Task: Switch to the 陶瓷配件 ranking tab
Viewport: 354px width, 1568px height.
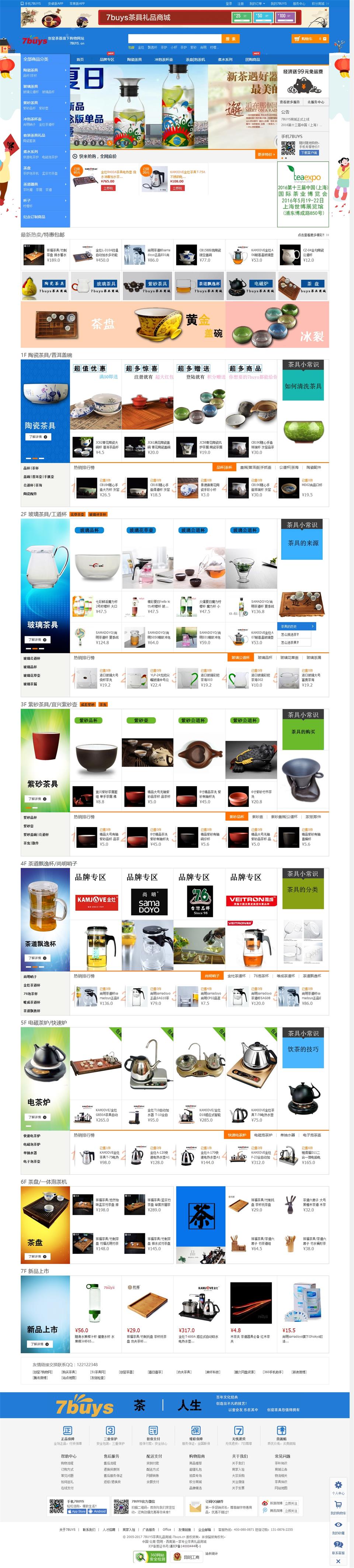Action: [313, 467]
